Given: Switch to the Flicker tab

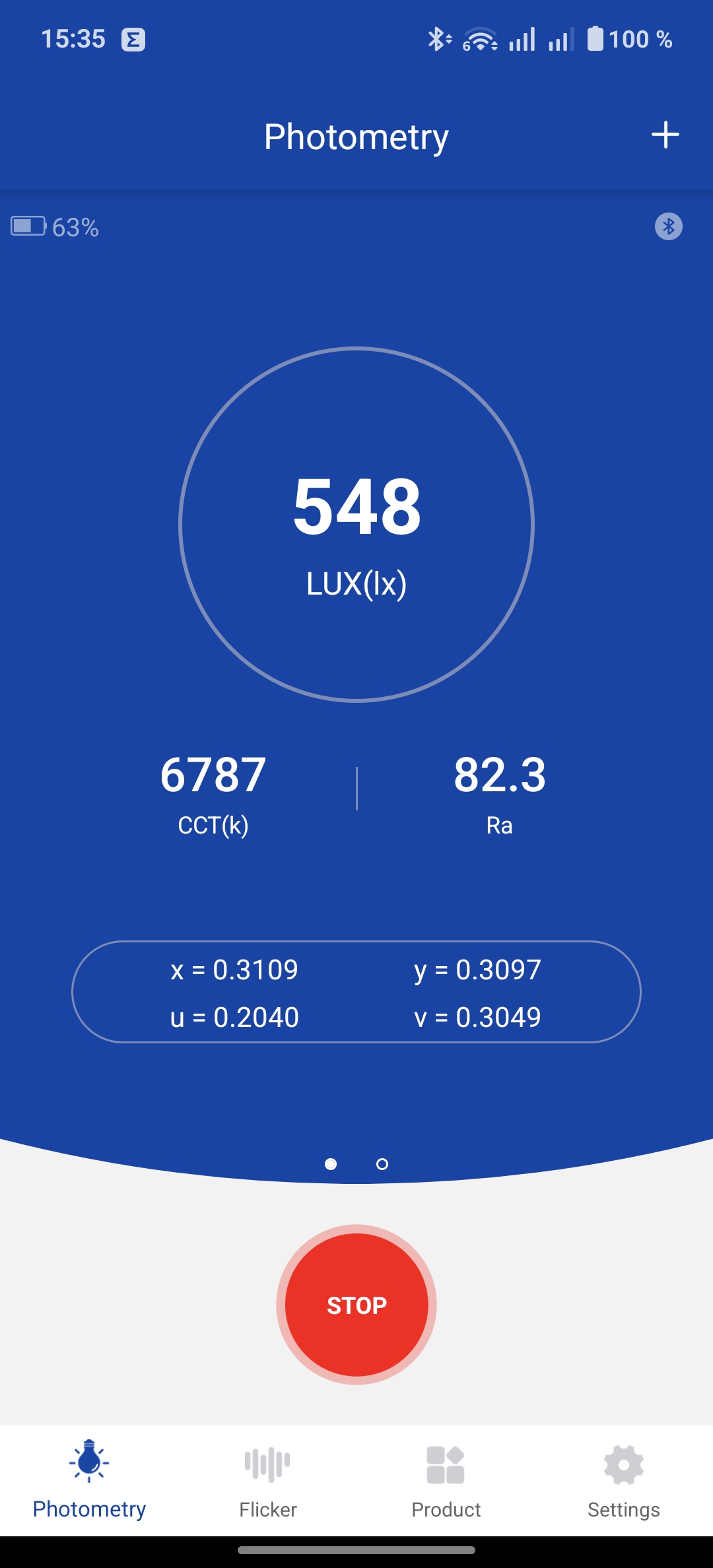Looking at the screenshot, I should point(267,1481).
